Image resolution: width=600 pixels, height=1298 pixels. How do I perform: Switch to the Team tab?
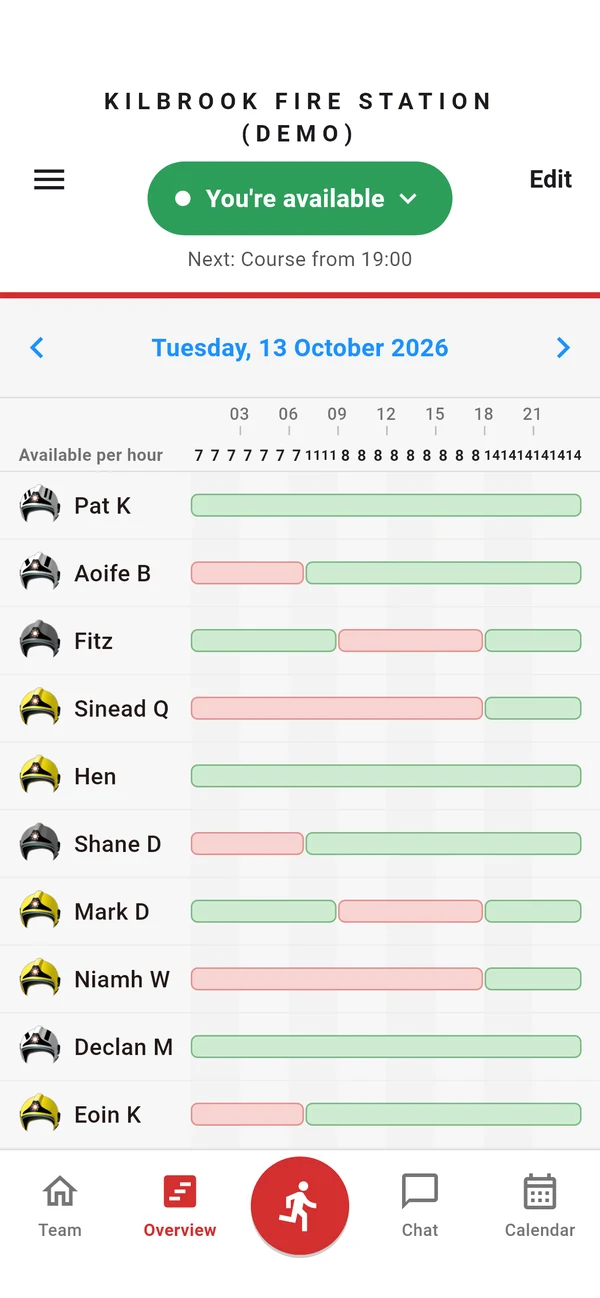click(x=60, y=1206)
